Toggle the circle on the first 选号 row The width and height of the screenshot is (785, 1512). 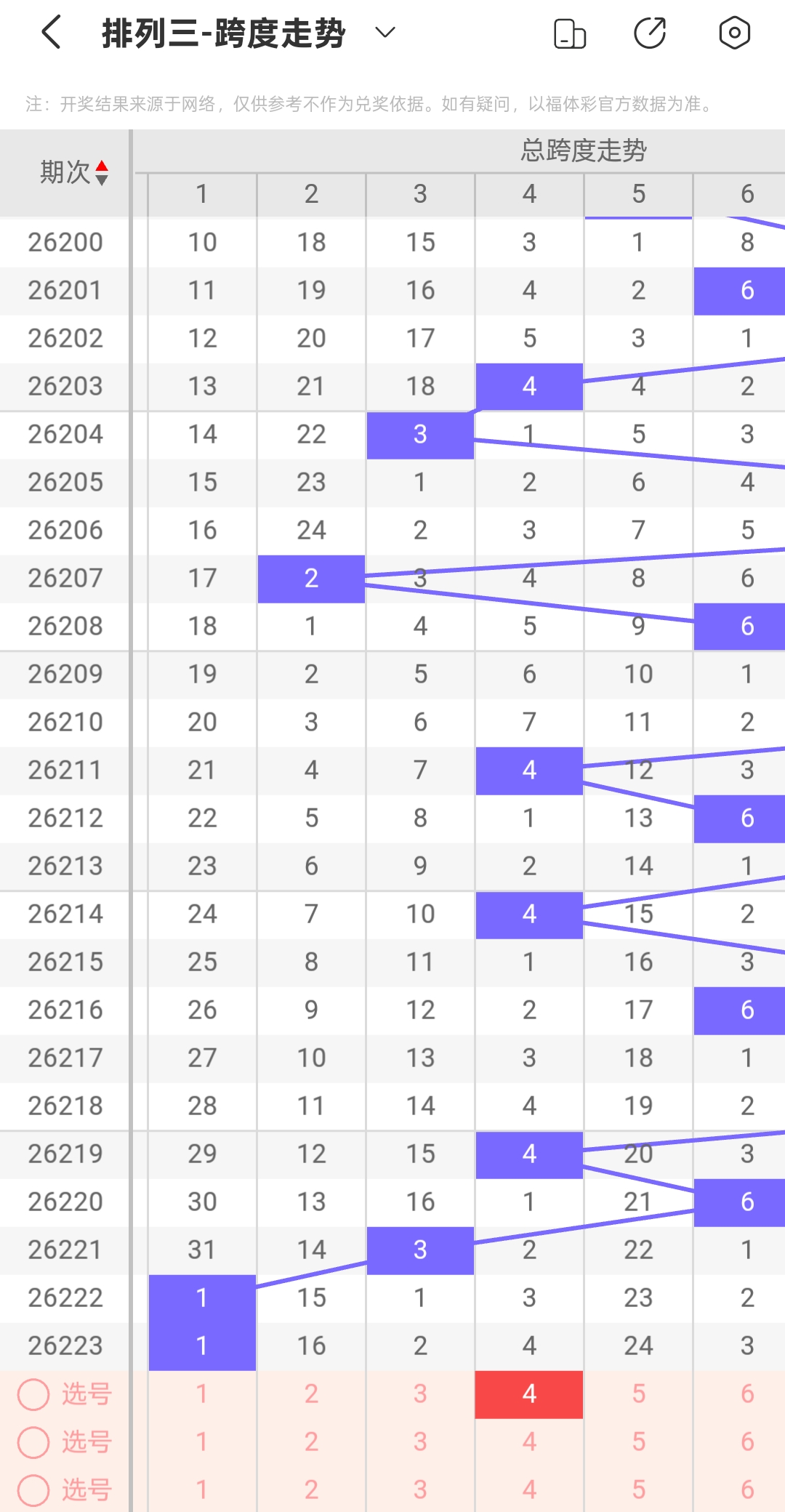pyautogui.click(x=33, y=1394)
